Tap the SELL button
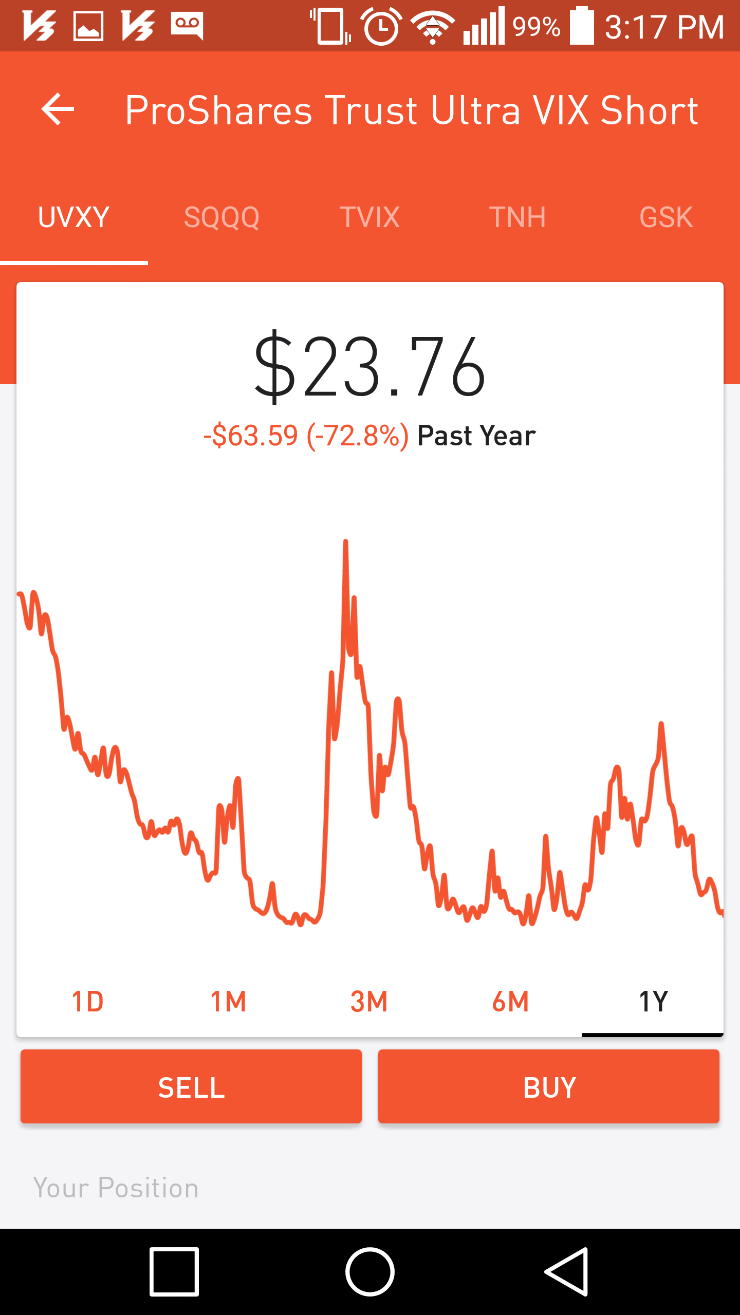The width and height of the screenshot is (740, 1315). [191, 1087]
